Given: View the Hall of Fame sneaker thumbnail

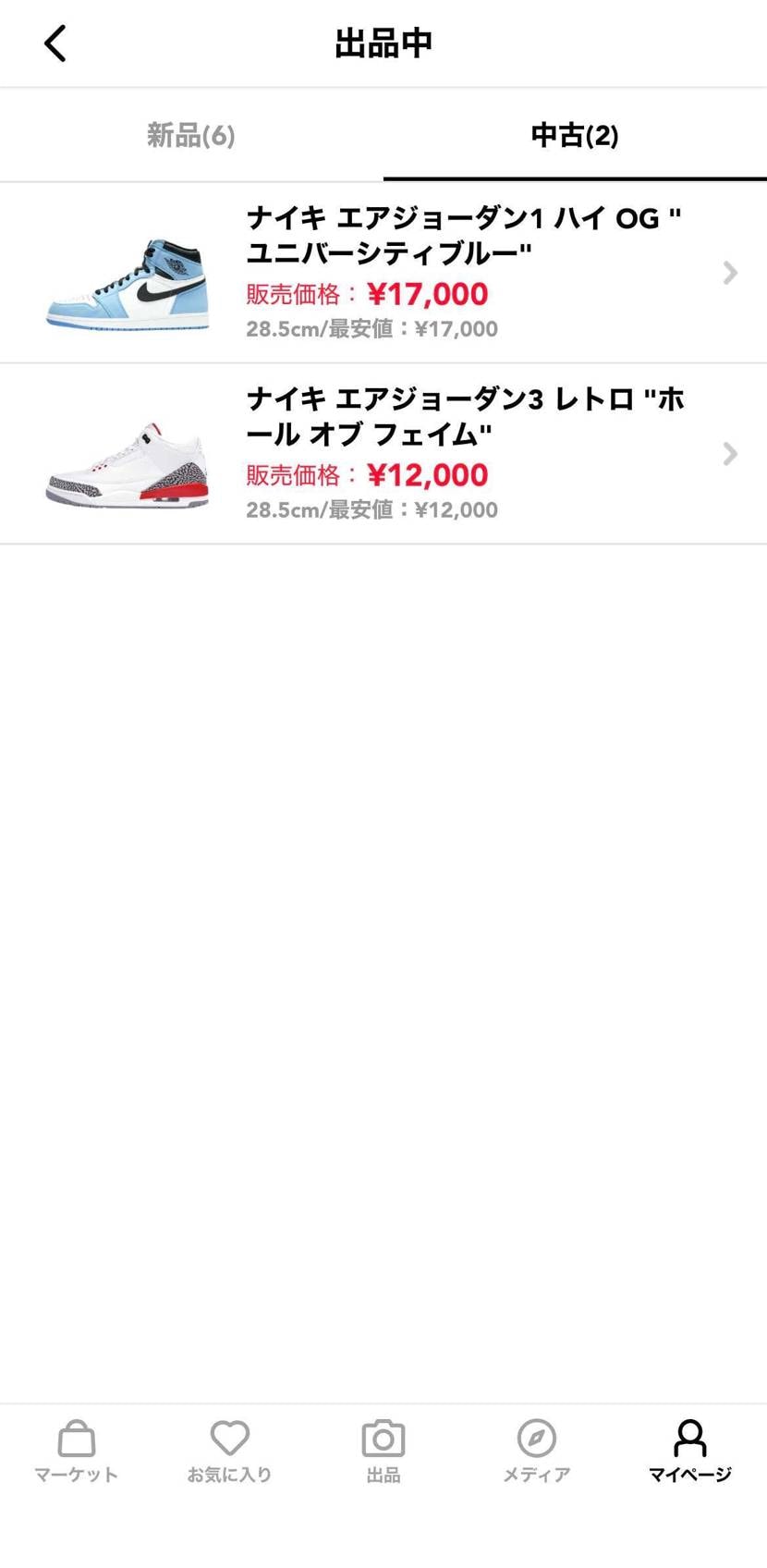Looking at the screenshot, I should coord(127,454).
